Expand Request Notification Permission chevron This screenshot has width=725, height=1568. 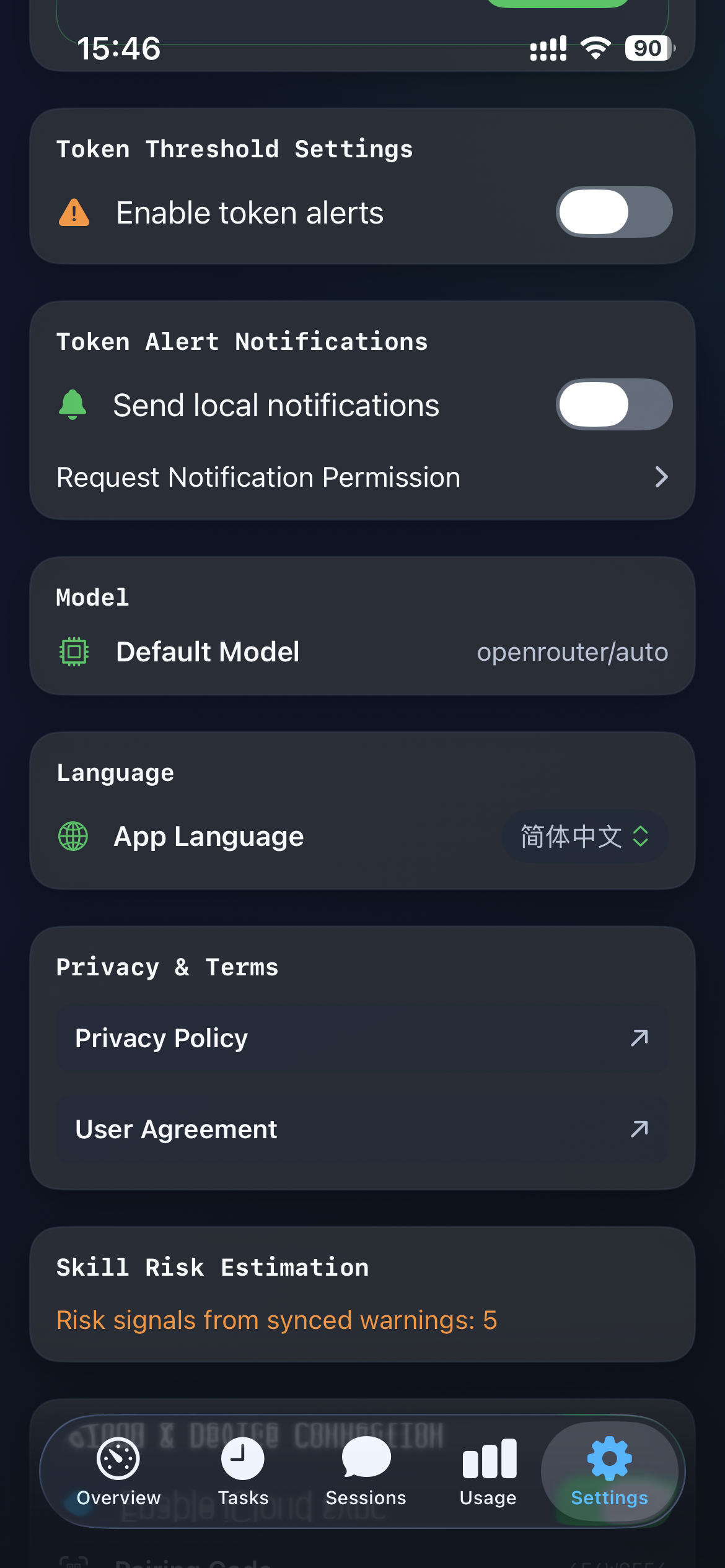point(662,477)
